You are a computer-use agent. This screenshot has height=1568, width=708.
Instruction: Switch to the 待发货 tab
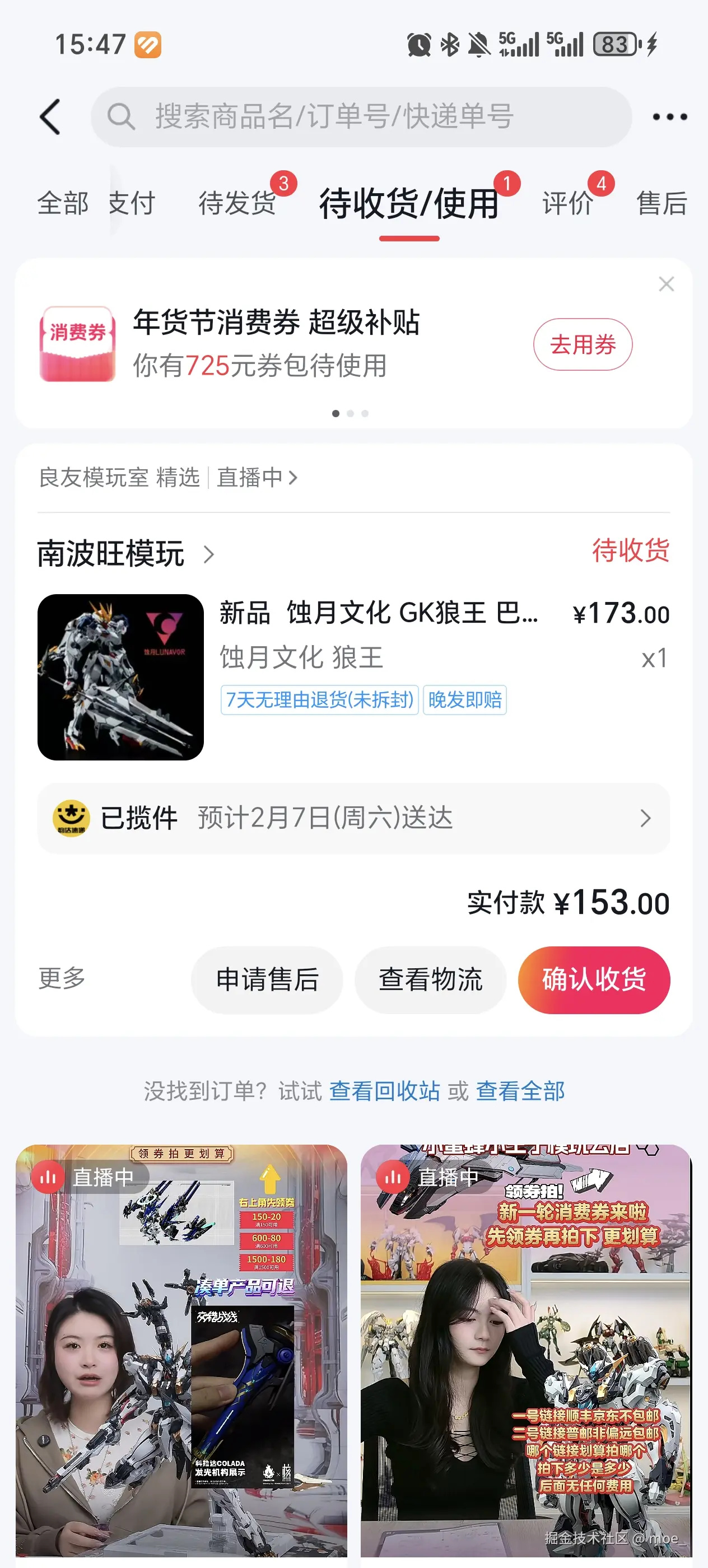pyautogui.click(x=236, y=203)
